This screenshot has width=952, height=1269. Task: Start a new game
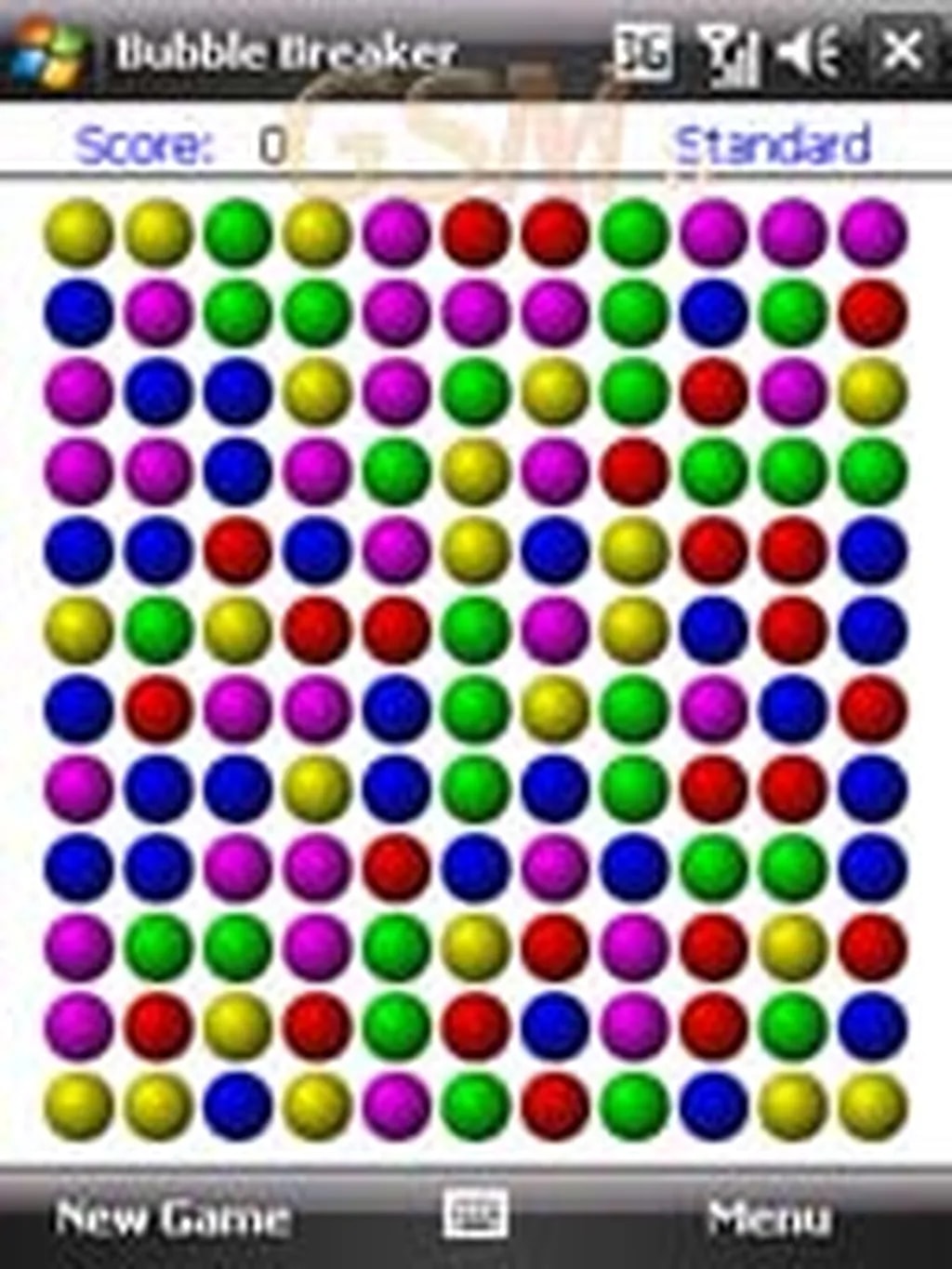point(172,1216)
